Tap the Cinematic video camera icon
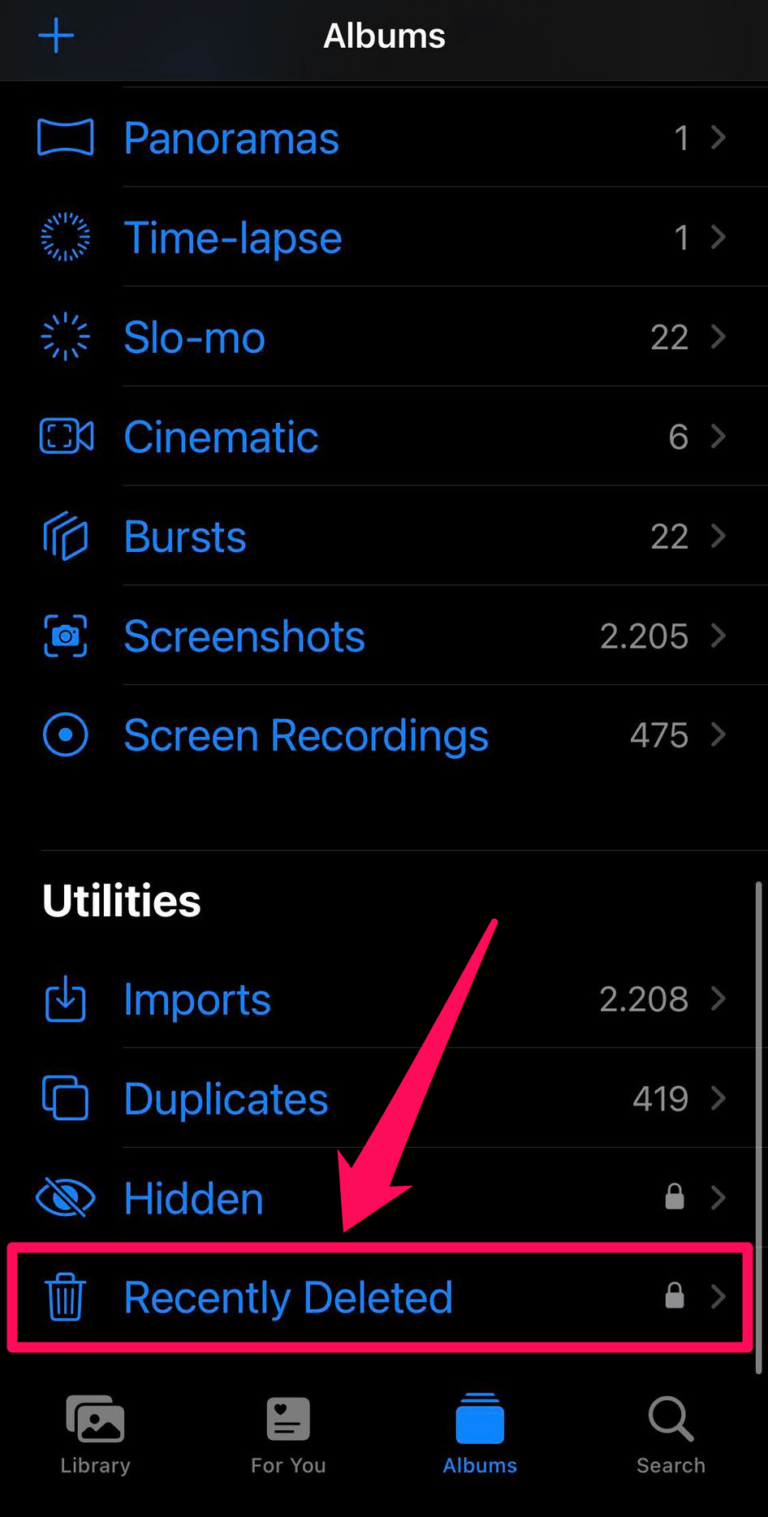The width and height of the screenshot is (768, 1517). point(65,436)
